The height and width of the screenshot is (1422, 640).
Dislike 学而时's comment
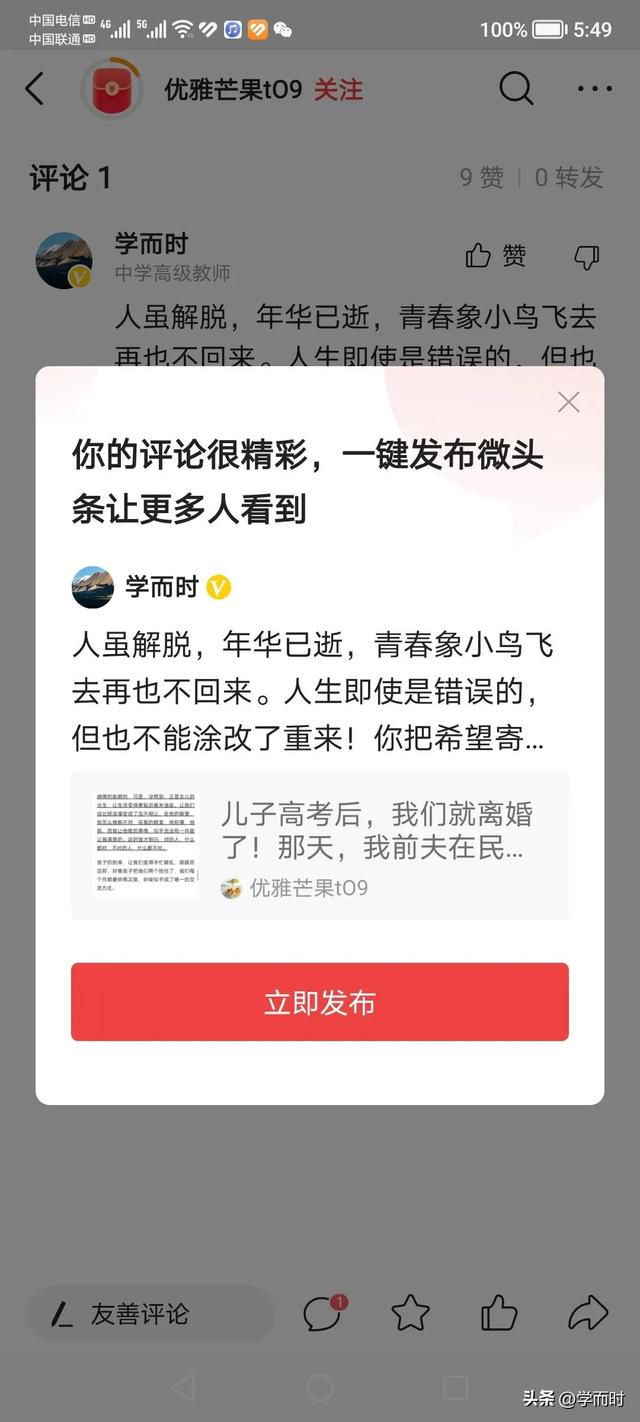pos(587,257)
